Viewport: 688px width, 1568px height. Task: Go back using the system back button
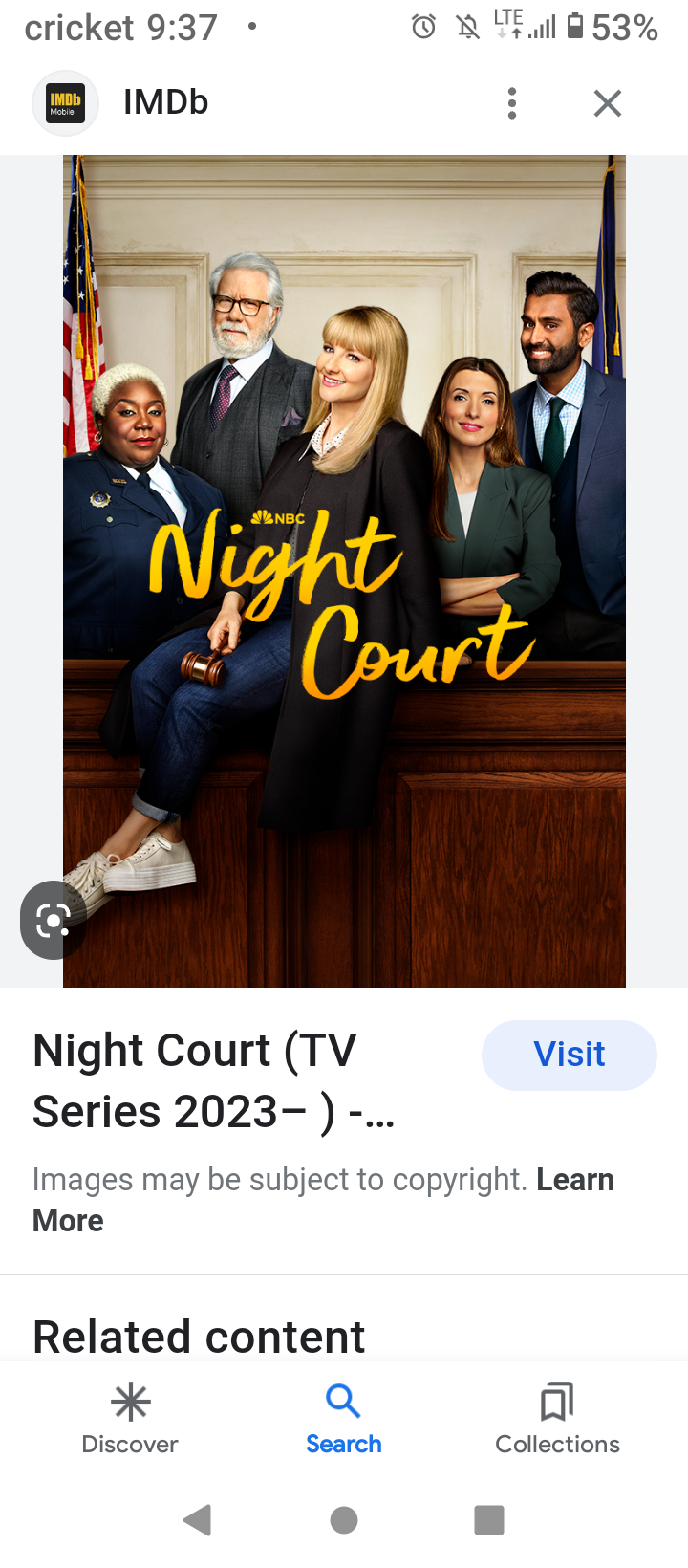tap(198, 1519)
